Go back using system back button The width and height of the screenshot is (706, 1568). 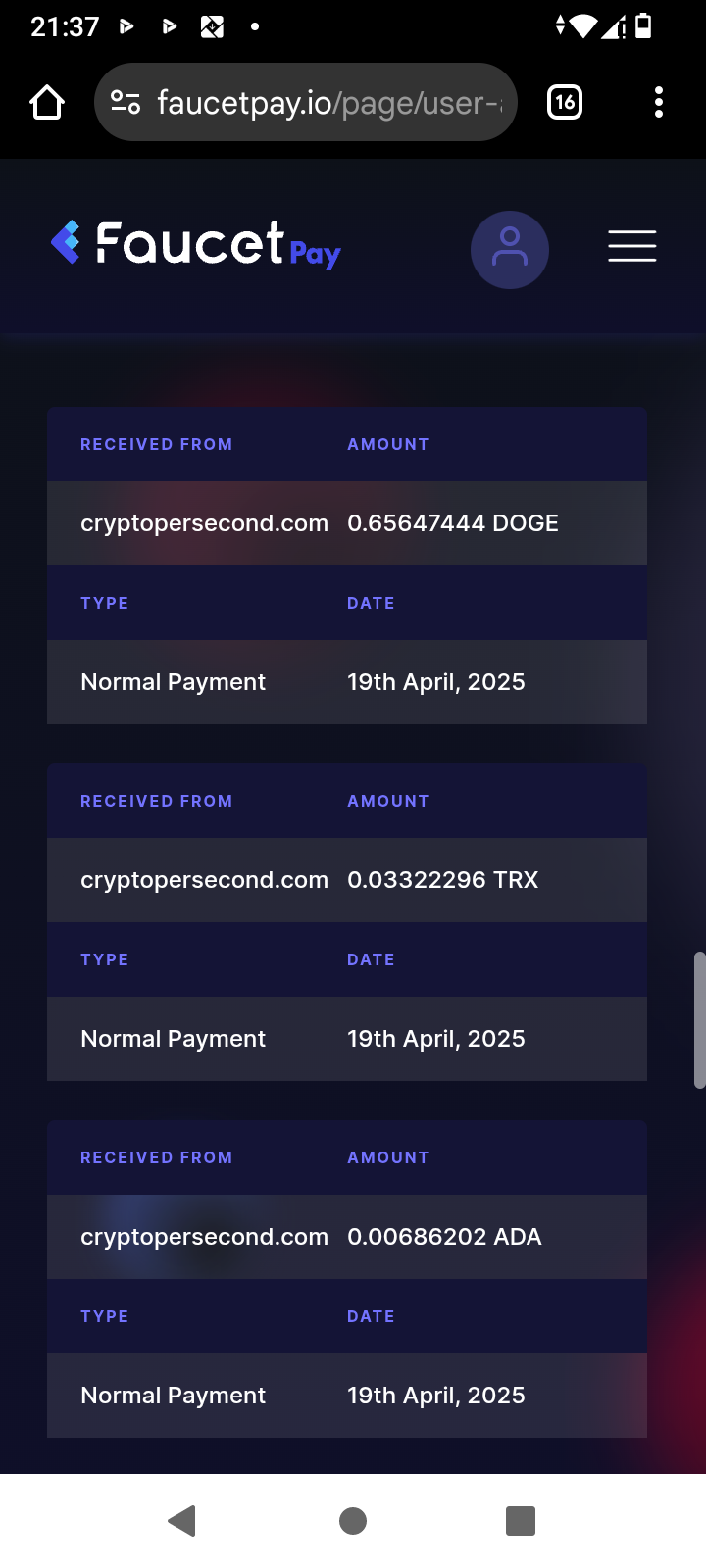point(182,1521)
